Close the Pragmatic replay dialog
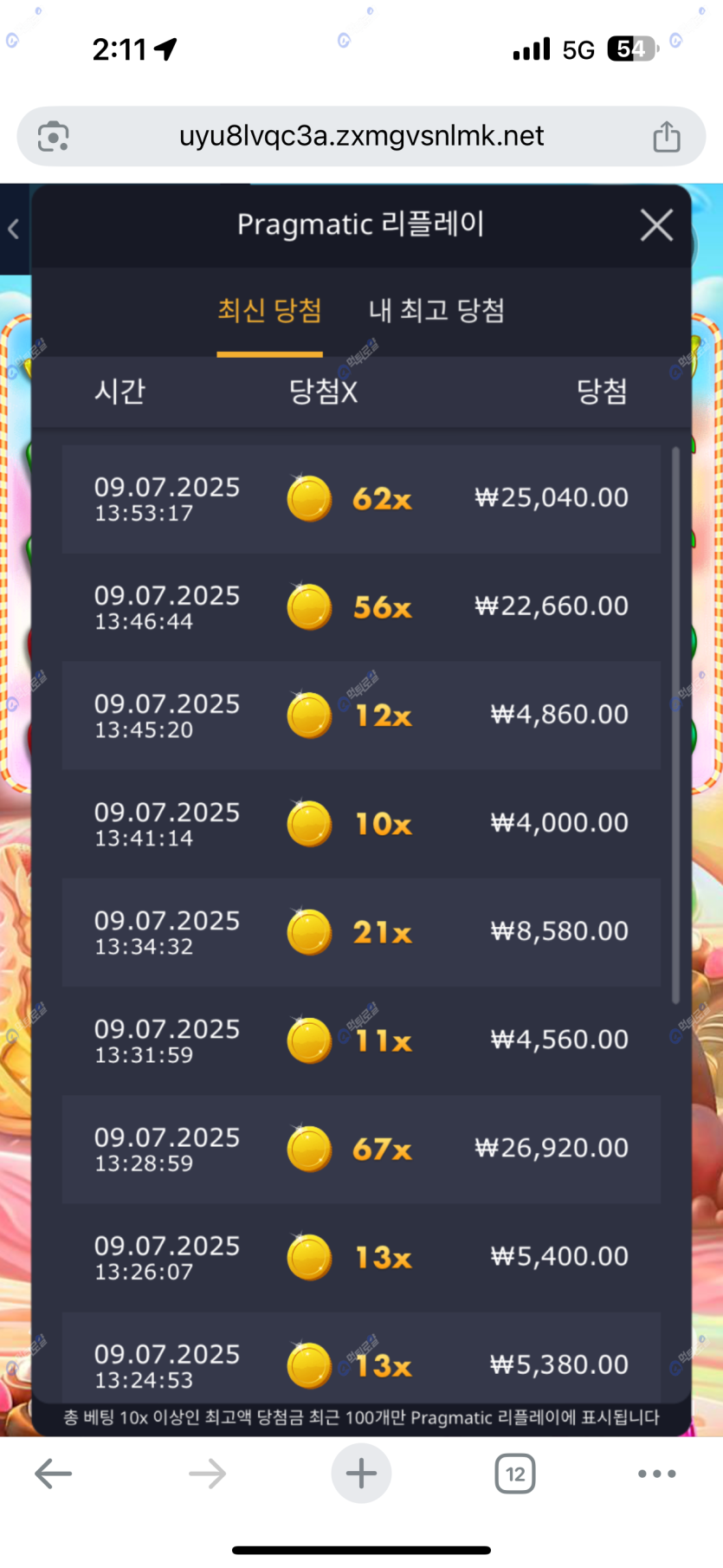The image size is (723, 1568). coord(656,226)
